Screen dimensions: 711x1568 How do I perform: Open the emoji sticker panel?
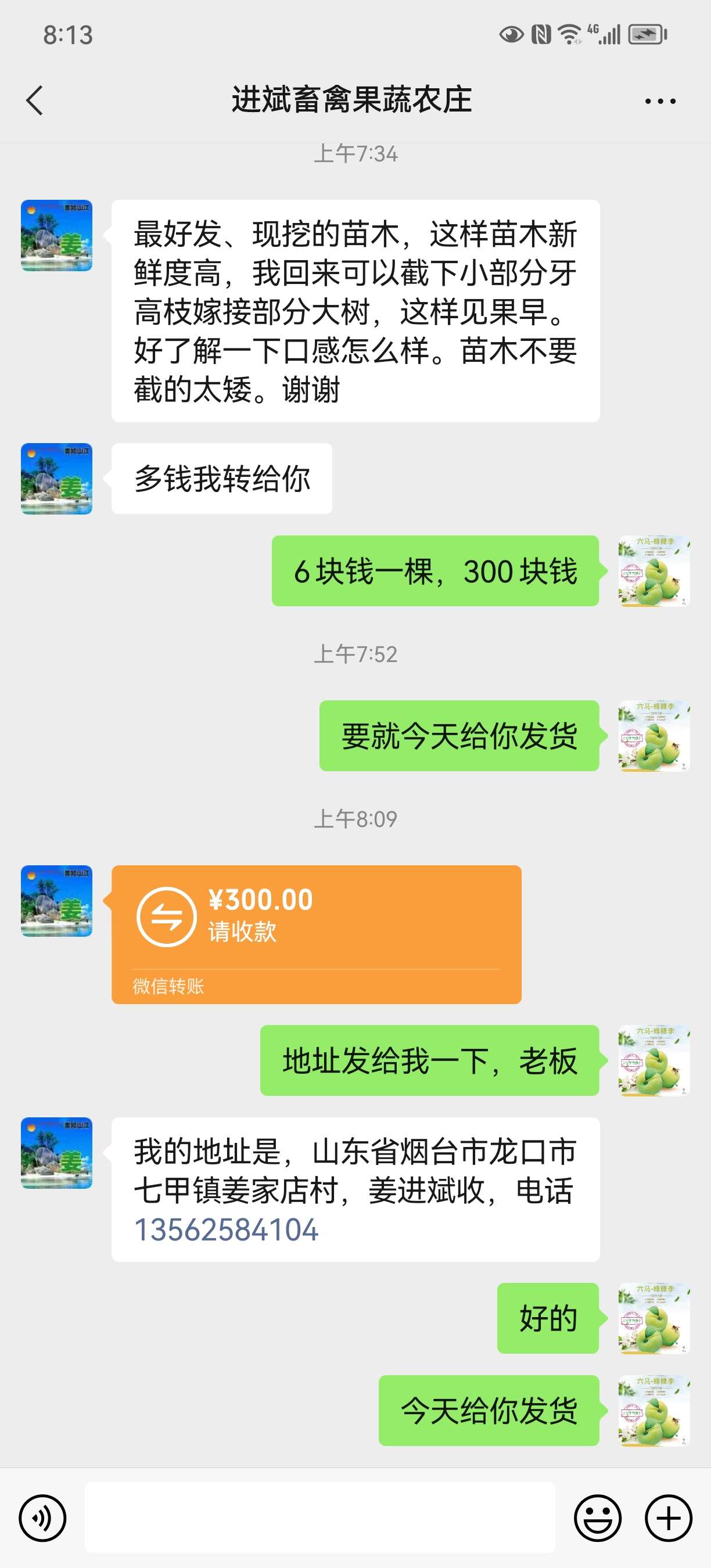tap(597, 1517)
